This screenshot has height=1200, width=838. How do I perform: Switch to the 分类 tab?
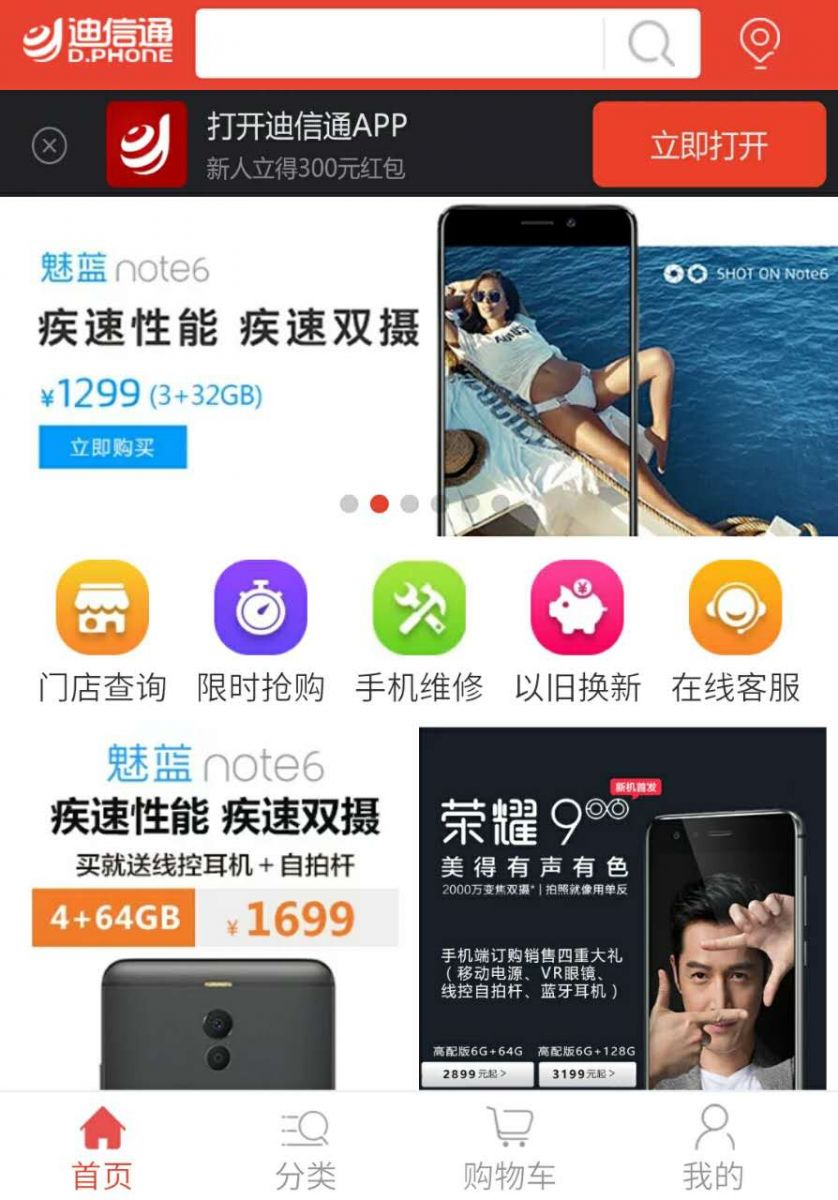pyautogui.click(x=306, y=1147)
